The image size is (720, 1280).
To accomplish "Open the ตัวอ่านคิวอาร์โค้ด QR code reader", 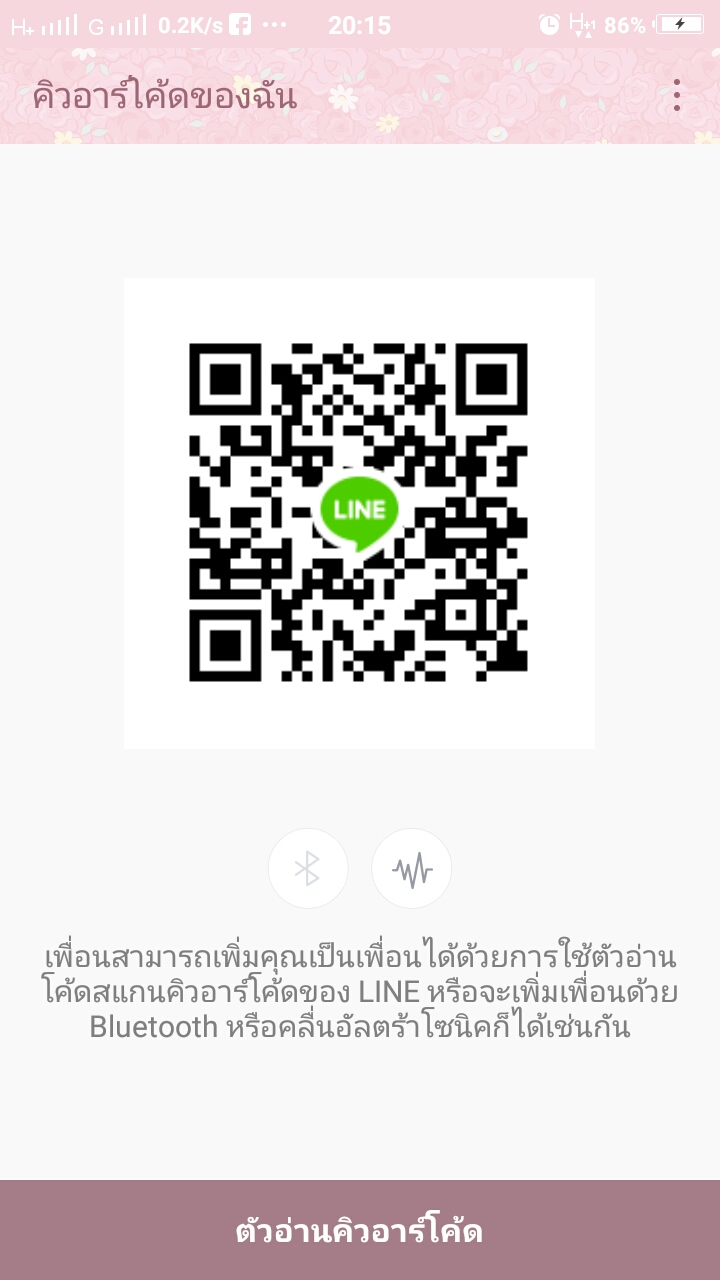I will 360,1230.
